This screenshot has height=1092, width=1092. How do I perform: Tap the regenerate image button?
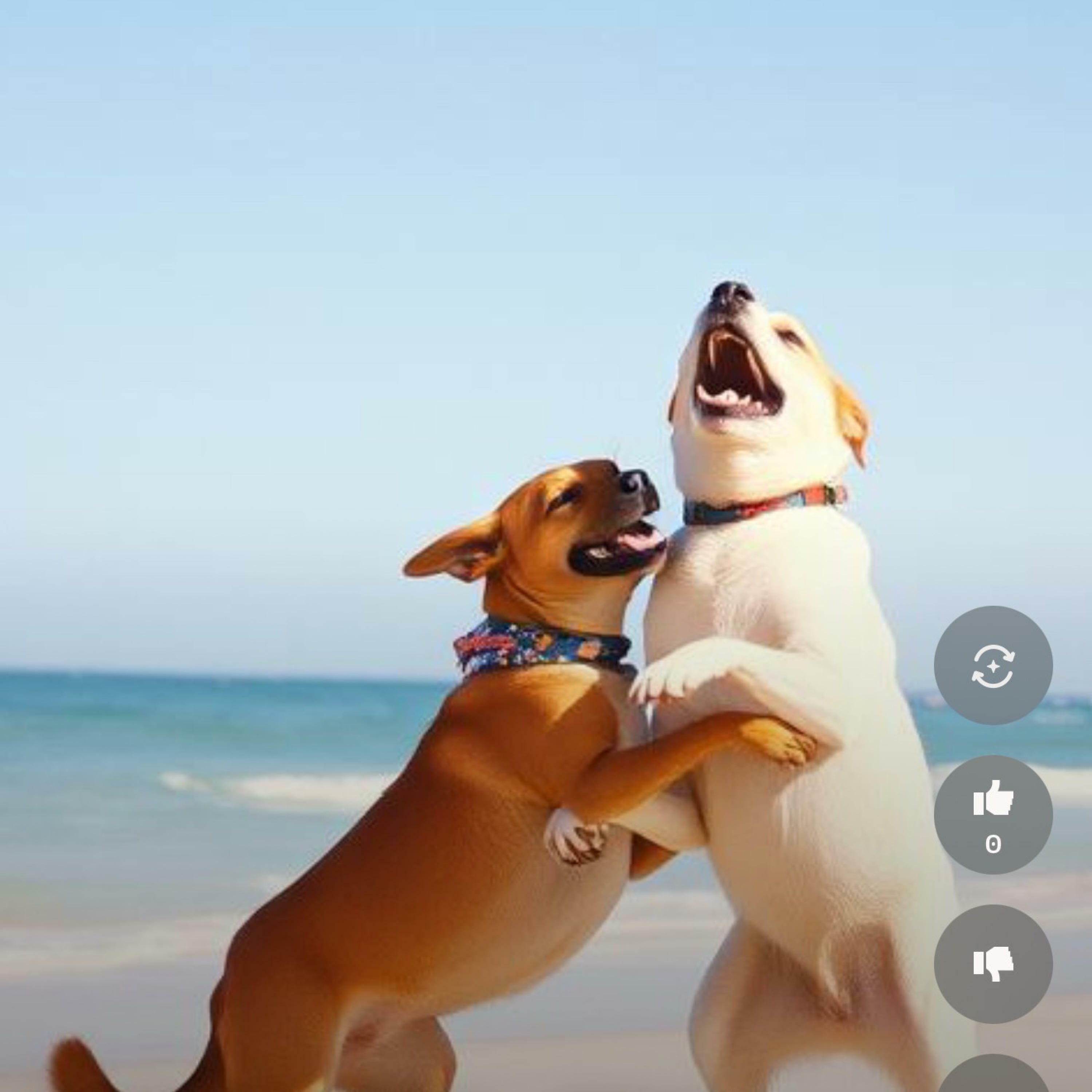click(993, 665)
